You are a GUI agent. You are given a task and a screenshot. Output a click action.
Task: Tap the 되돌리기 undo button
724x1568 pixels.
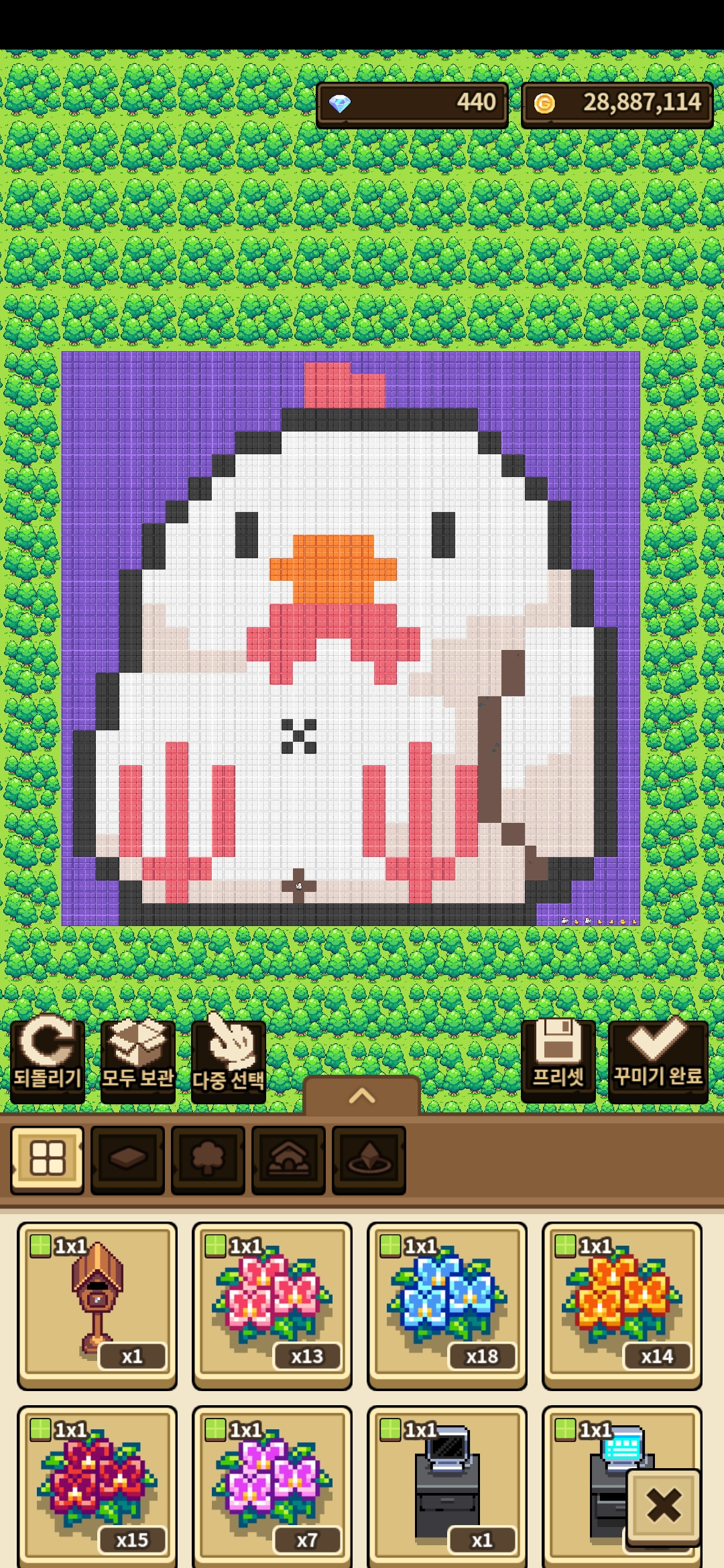(x=47, y=1059)
